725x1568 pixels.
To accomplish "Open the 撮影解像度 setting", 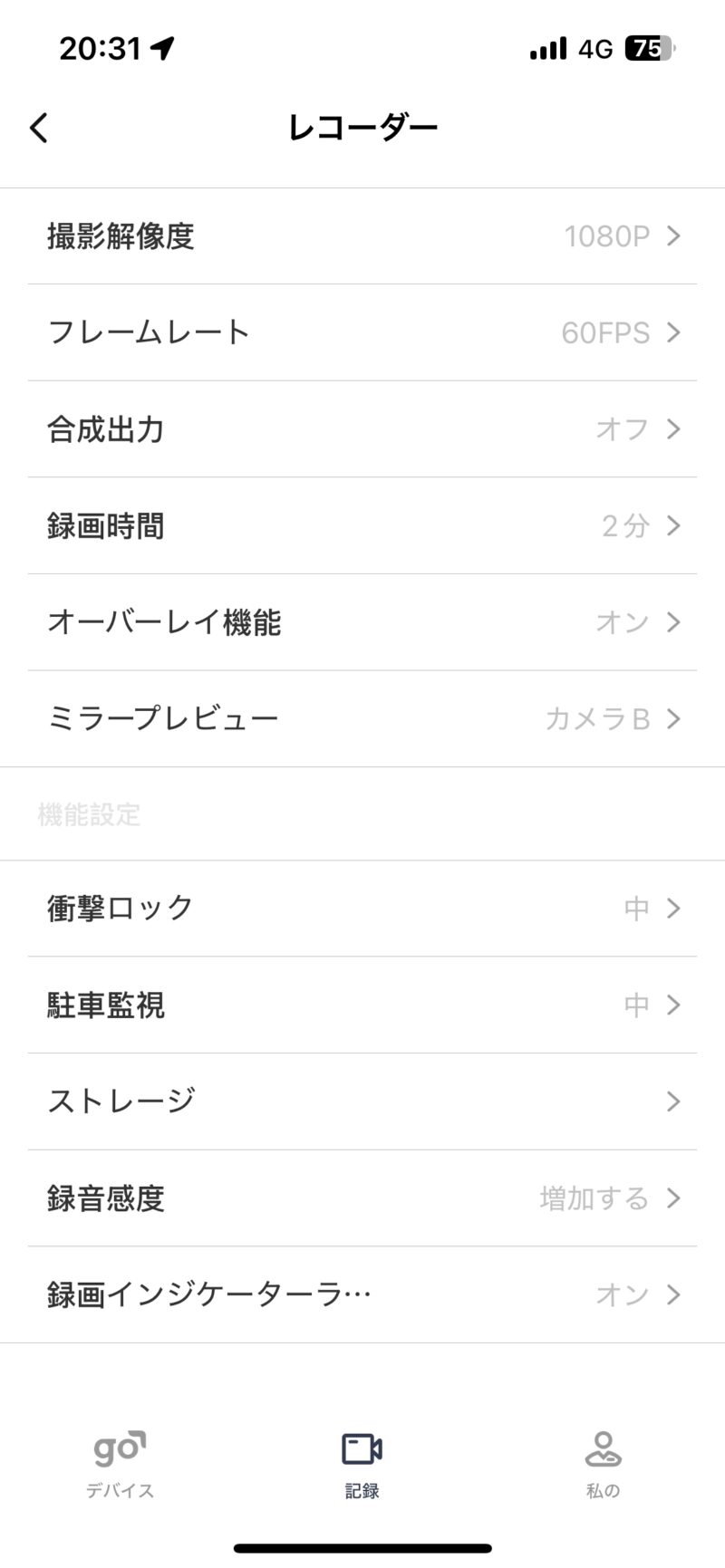I will tap(362, 236).
